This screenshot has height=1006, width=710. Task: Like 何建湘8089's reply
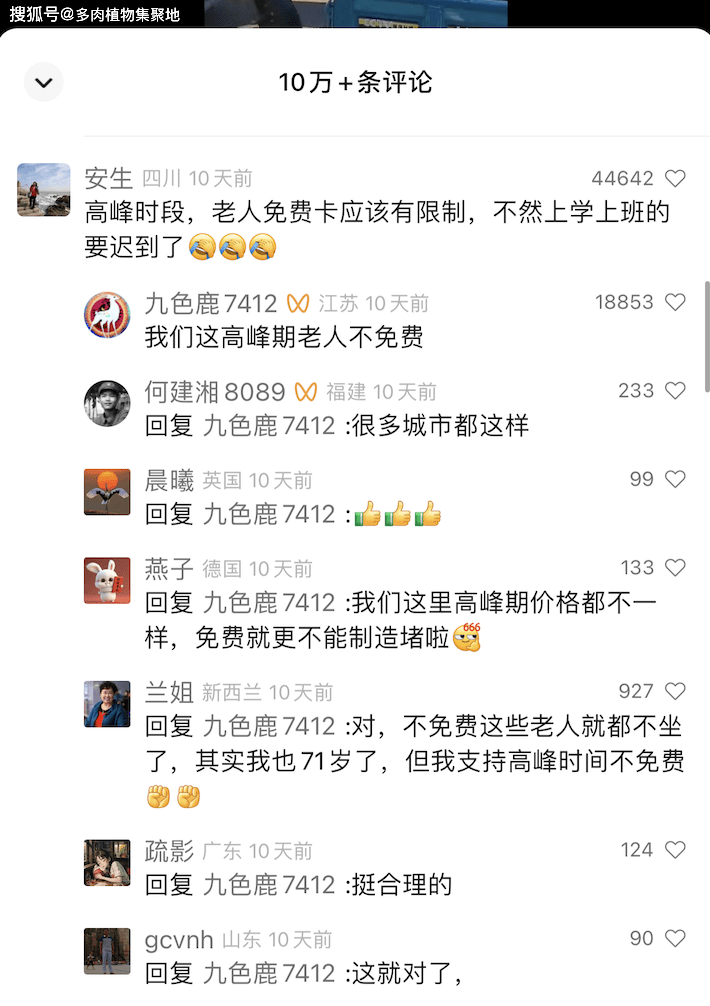[x=675, y=391]
